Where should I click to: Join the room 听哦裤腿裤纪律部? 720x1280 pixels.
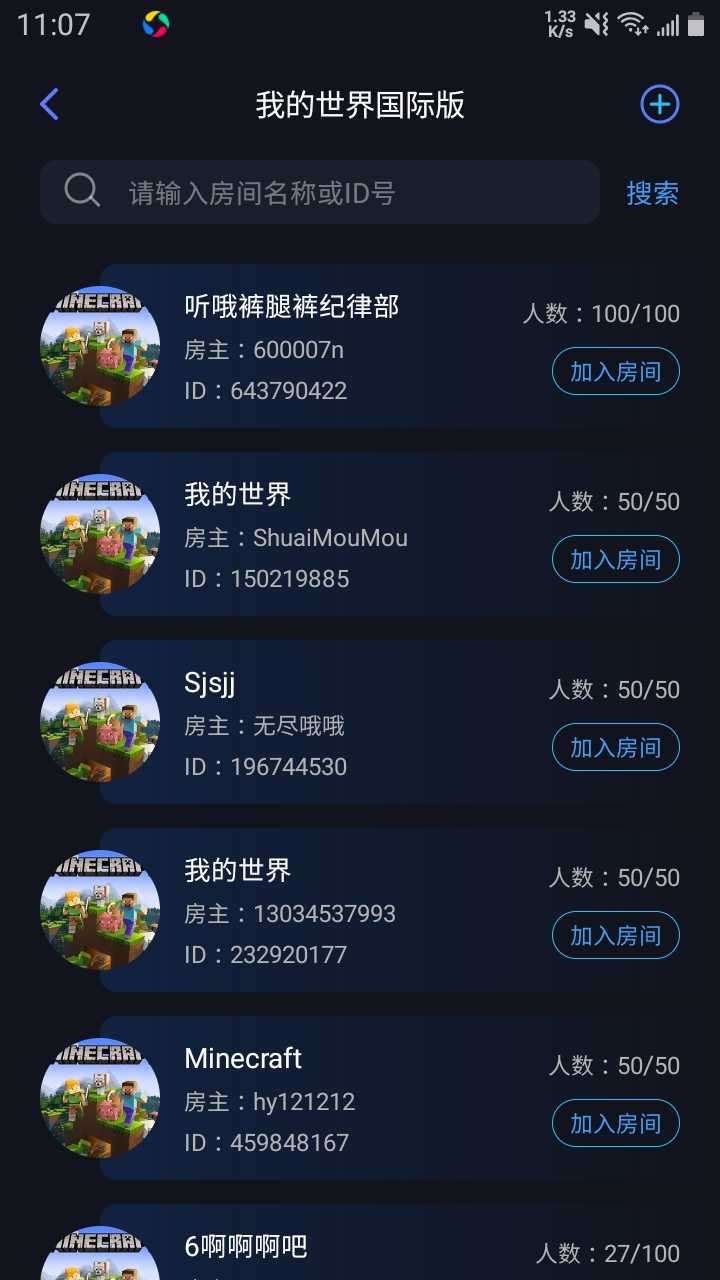click(615, 371)
